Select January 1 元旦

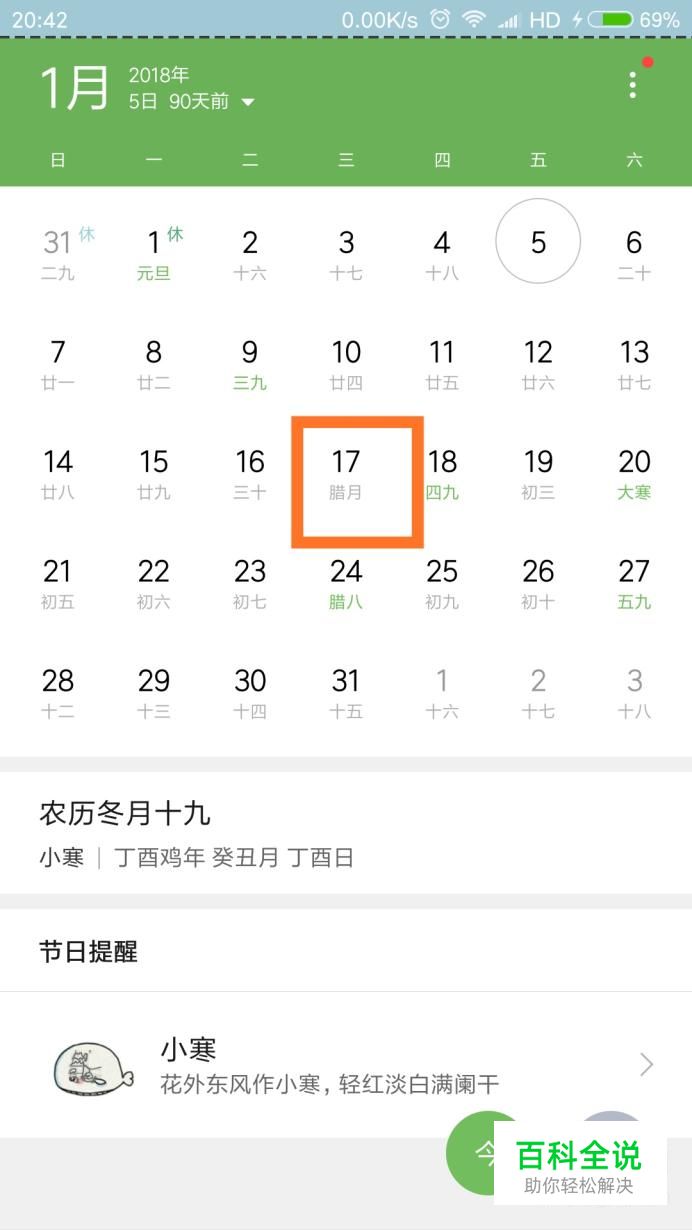pos(154,254)
